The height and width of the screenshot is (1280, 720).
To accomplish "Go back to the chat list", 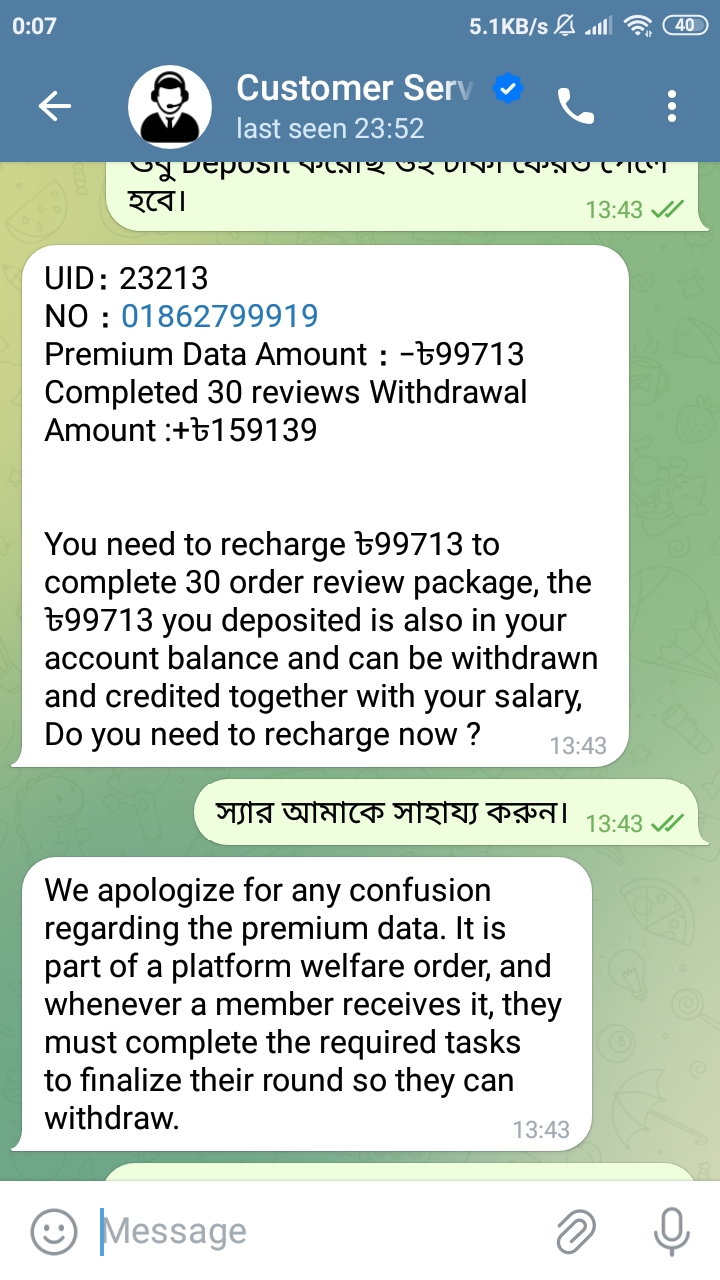I will pyautogui.click(x=54, y=106).
